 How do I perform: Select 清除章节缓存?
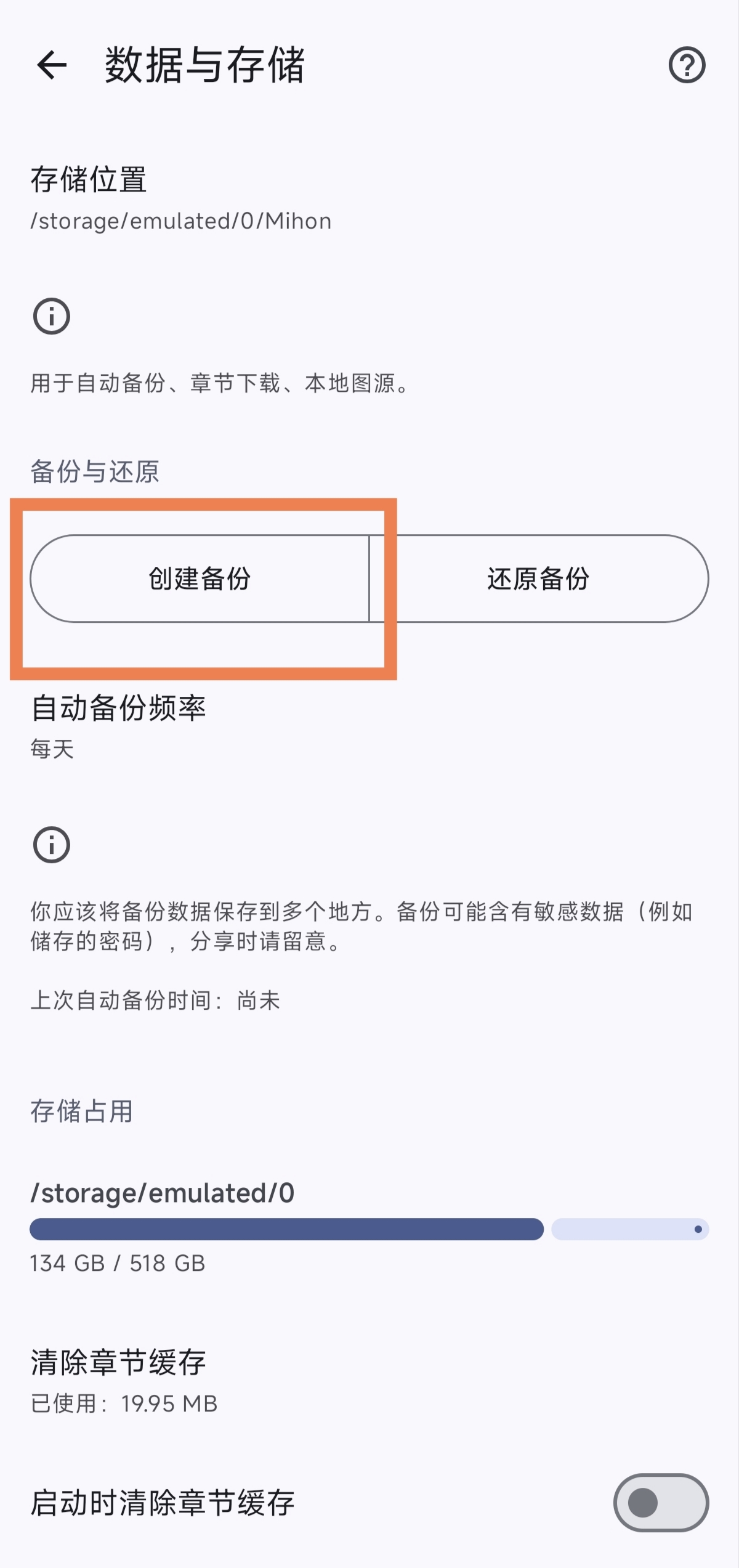(x=123, y=1380)
